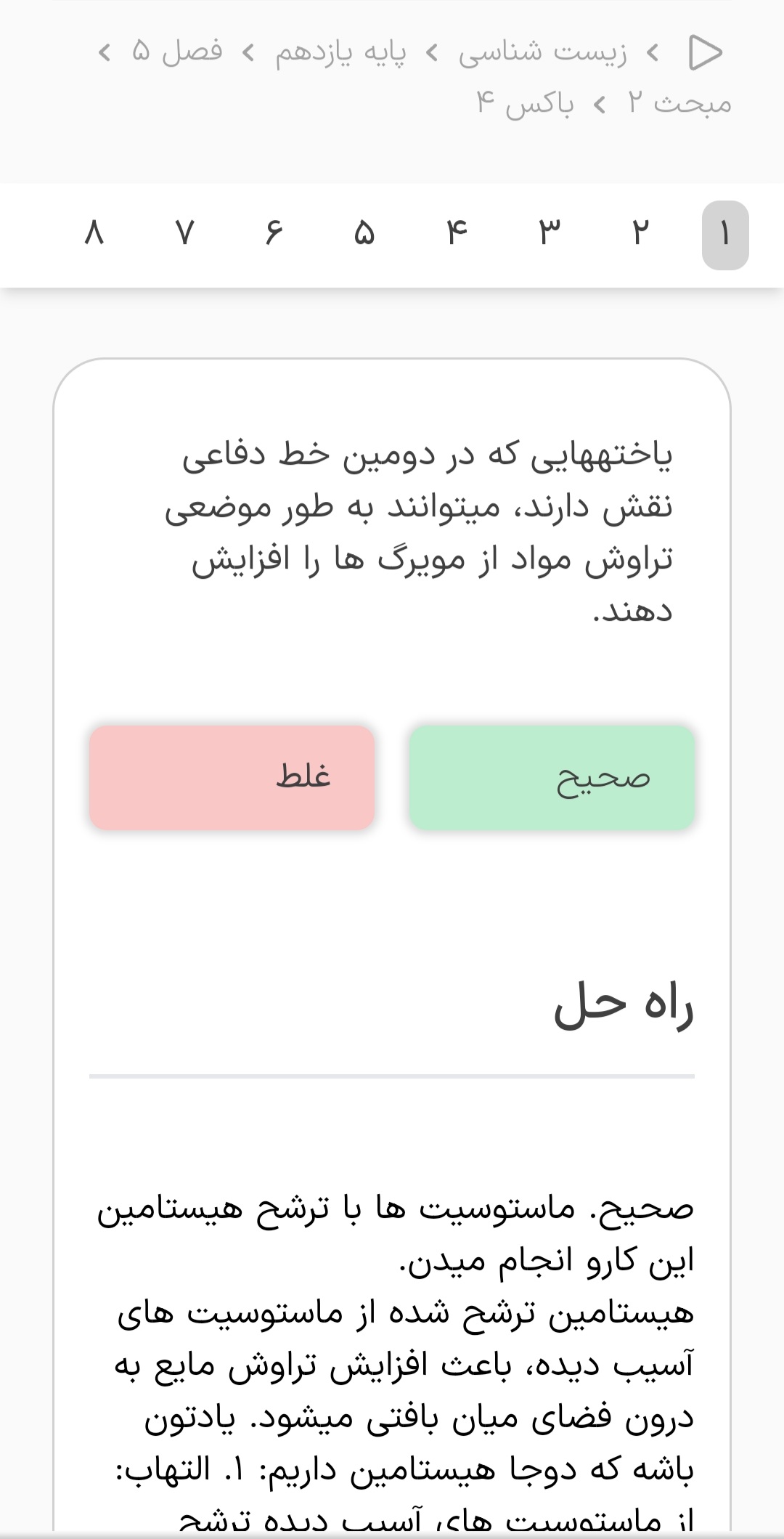The image size is (784, 1539).
Task: Open the زیست شناسی breadcrumb link
Action: coord(542,52)
